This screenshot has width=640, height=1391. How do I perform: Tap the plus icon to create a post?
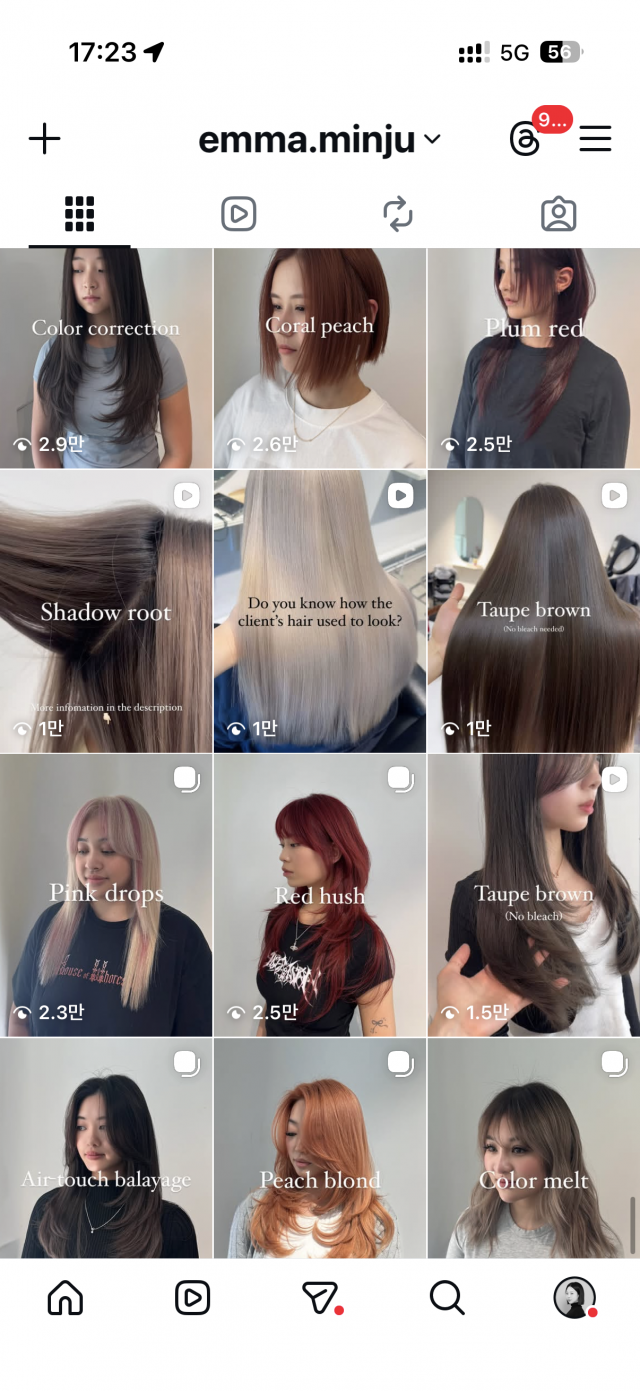pyautogui.click(x=44, y=139)
